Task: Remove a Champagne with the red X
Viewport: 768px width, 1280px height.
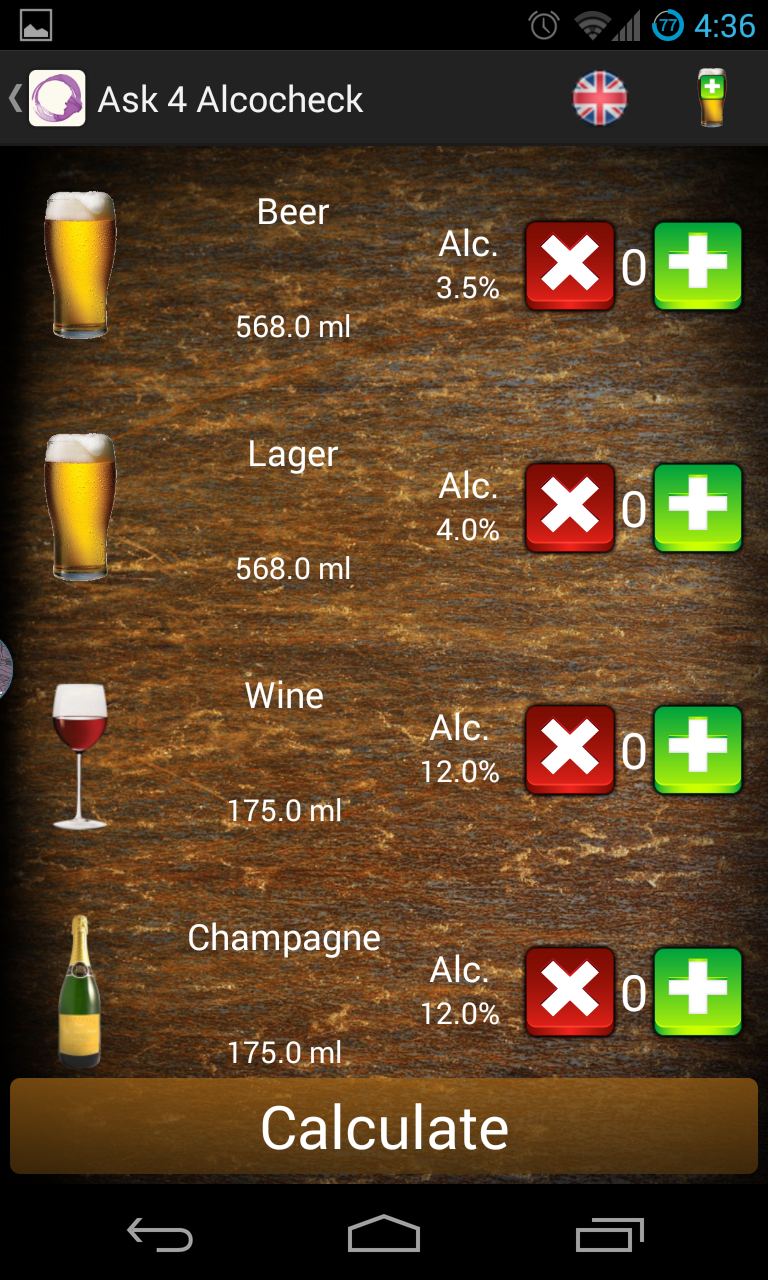Action: (570, 993)
